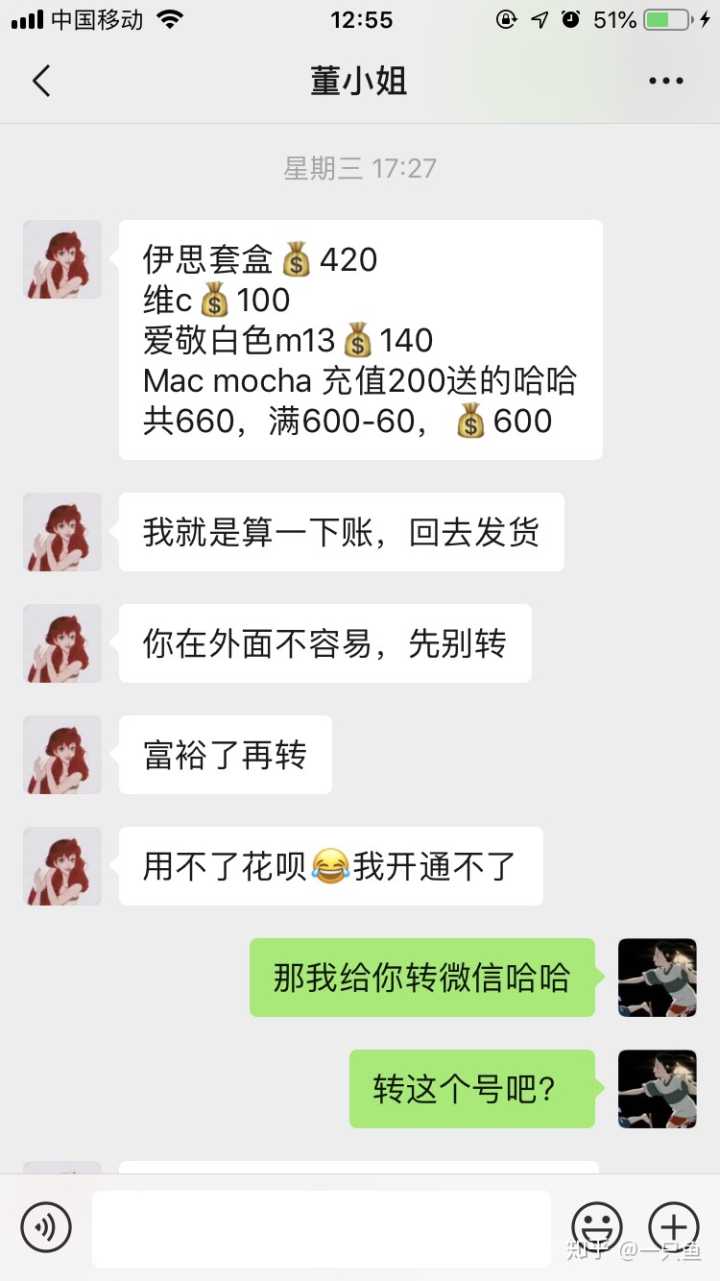Focus the message text field

point(321,1228)
